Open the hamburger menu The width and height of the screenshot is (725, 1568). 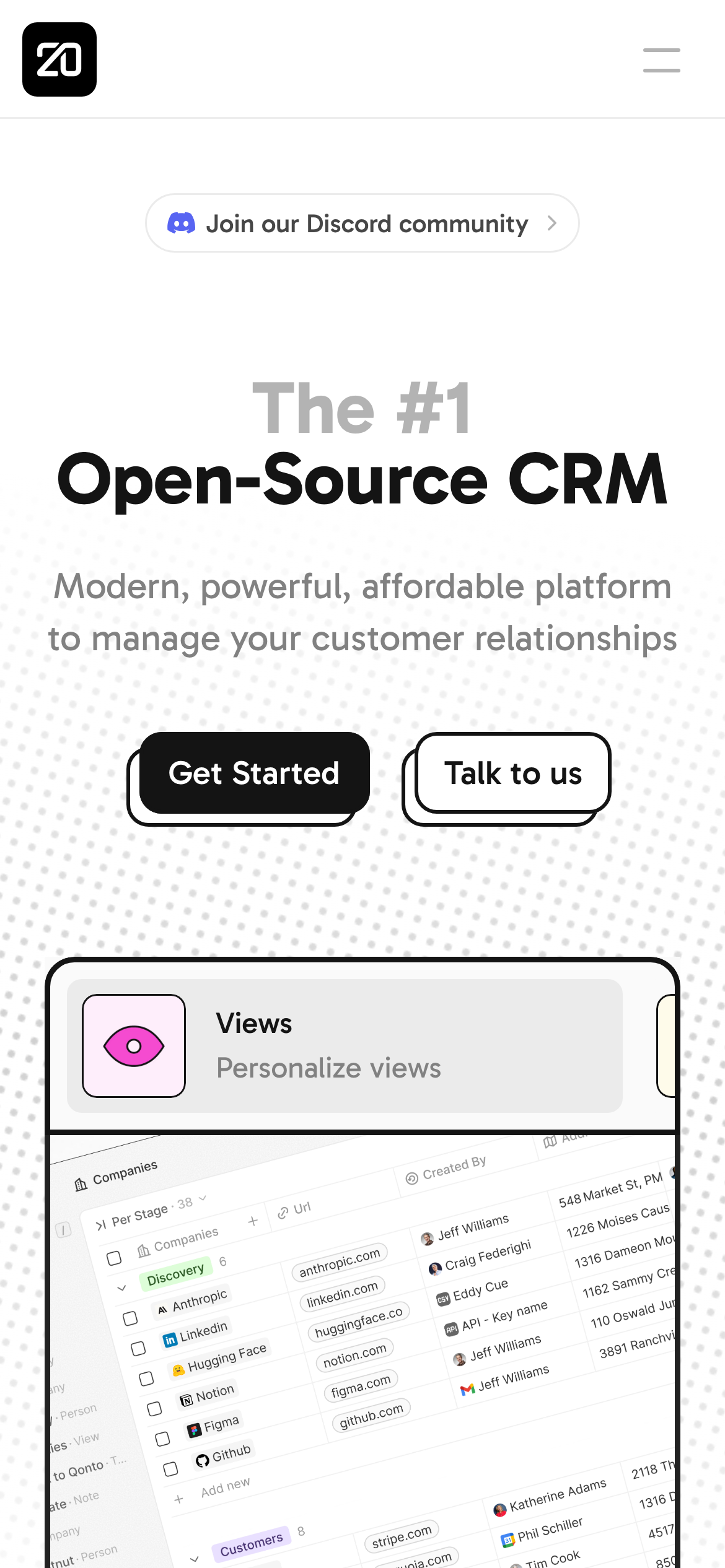tap(661, 60)
